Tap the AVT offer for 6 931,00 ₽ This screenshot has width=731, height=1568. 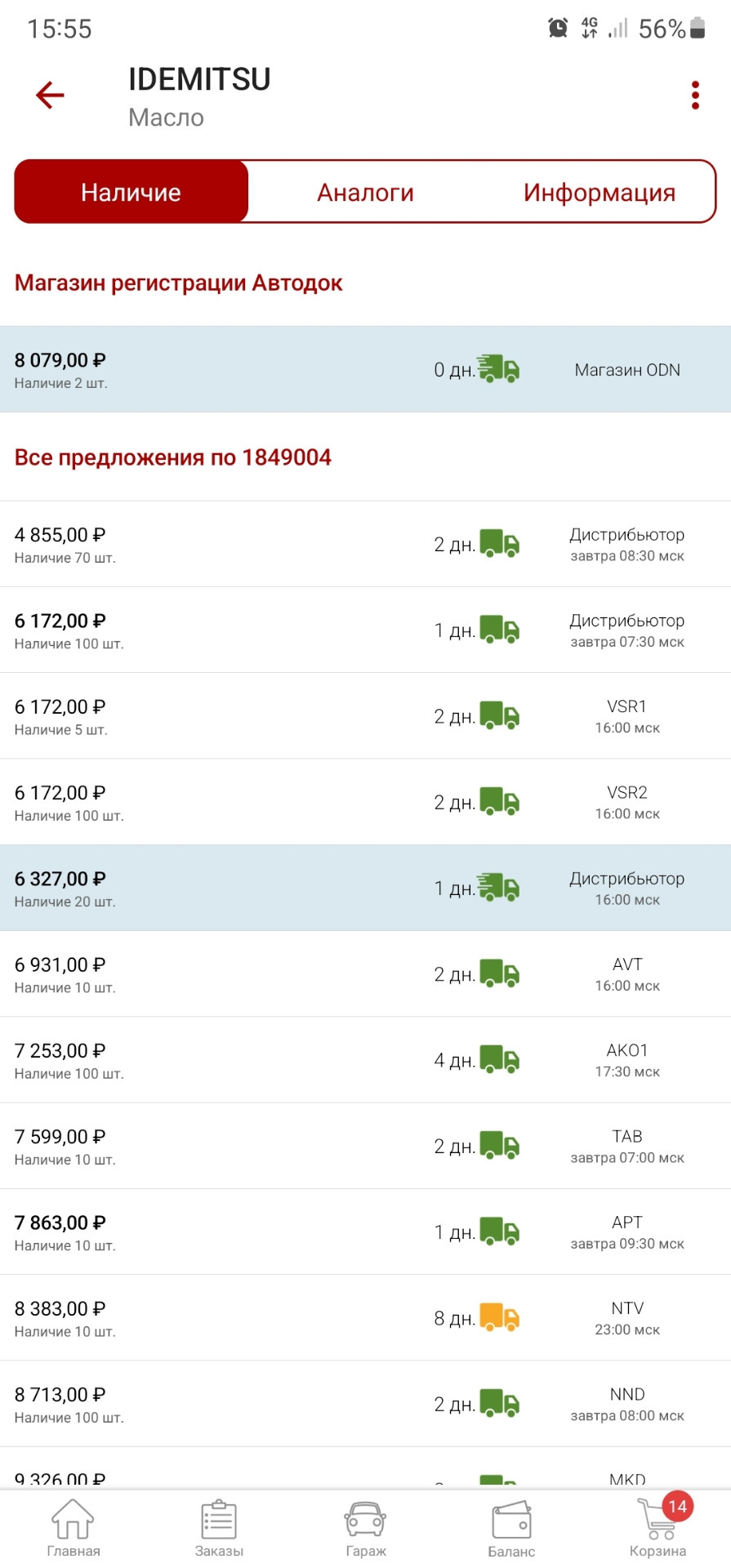[x=365, y=974]
